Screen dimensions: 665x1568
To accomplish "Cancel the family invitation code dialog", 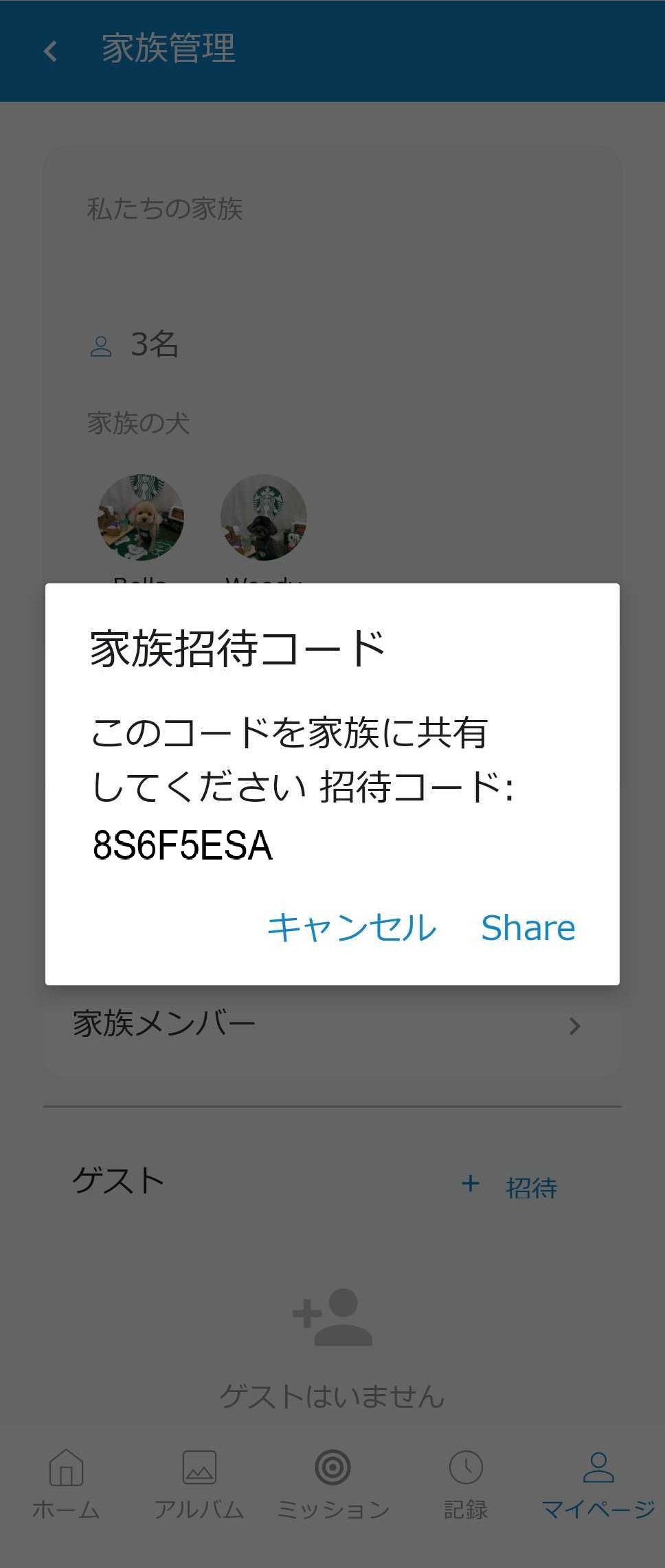I will click(352, 928).
